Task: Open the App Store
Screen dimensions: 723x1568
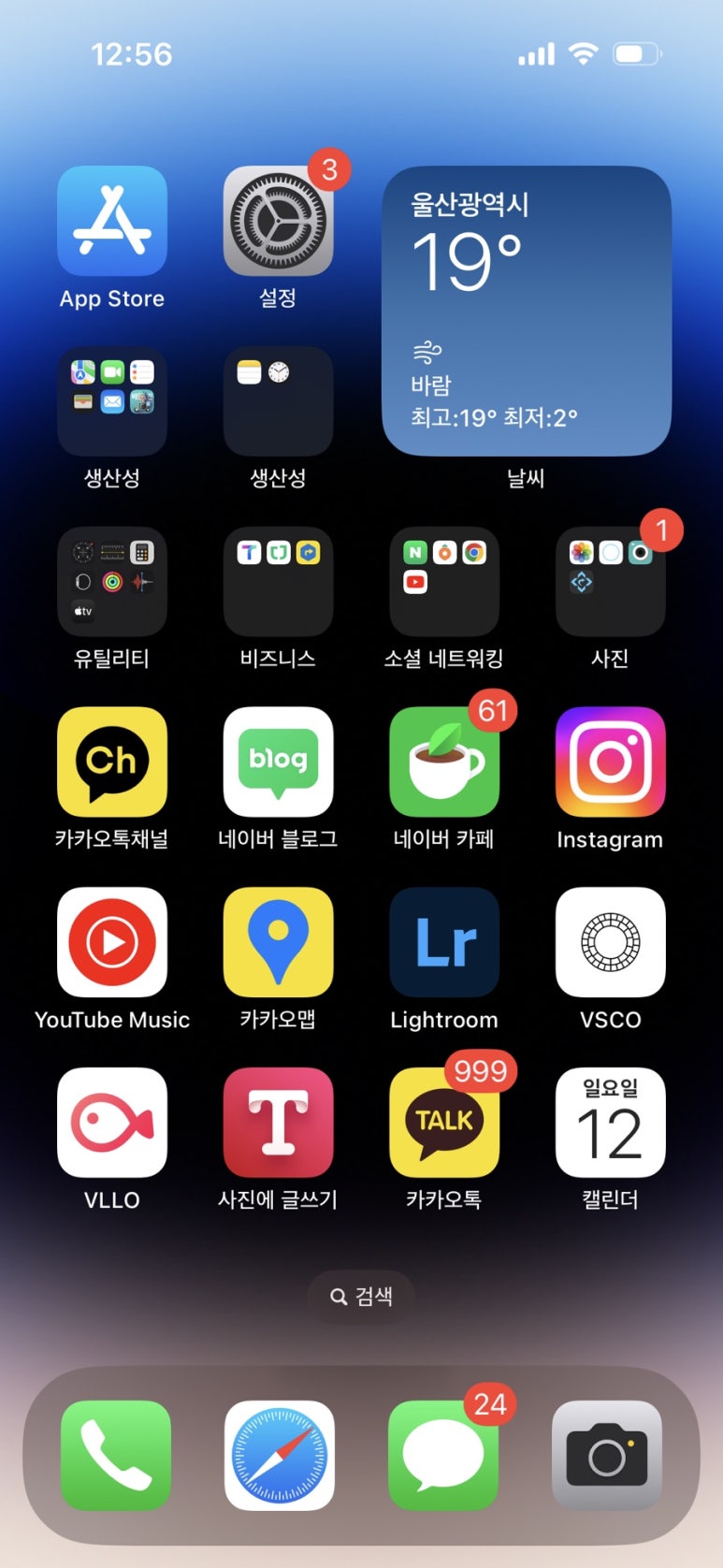Action: (x=112, y=221)
